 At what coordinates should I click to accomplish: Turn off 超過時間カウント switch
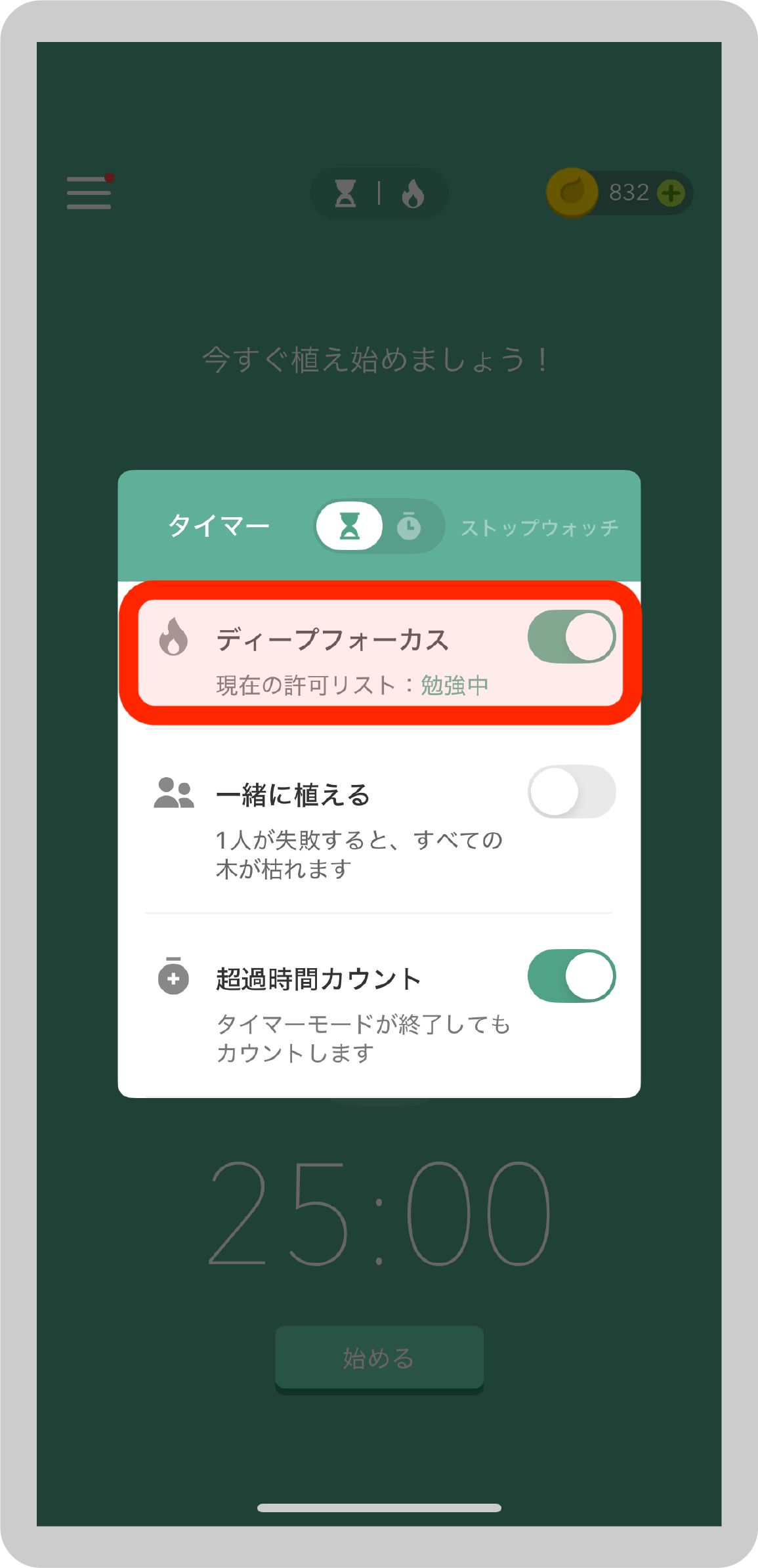571,976
